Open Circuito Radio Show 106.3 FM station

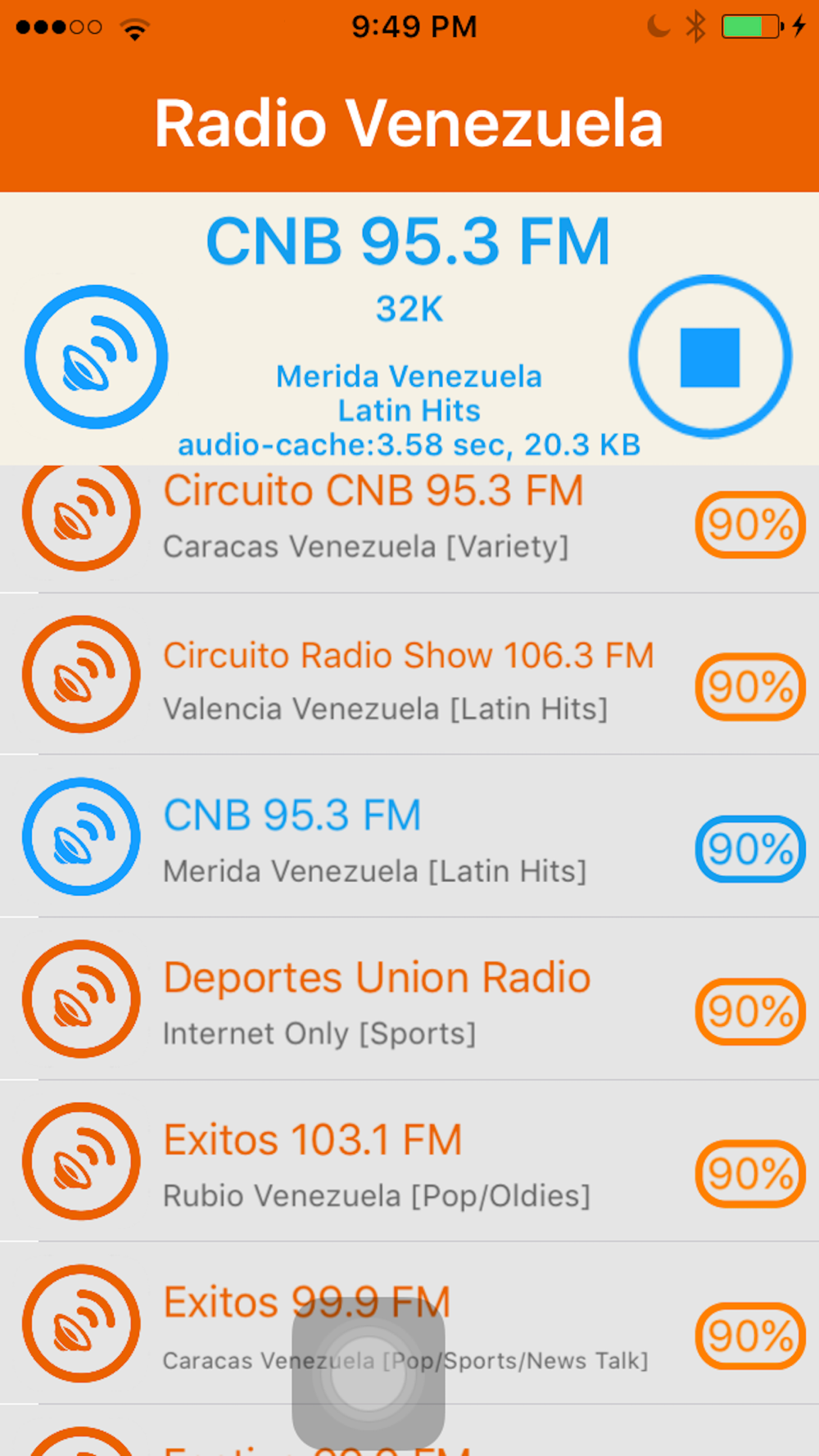tap(409, 674)
